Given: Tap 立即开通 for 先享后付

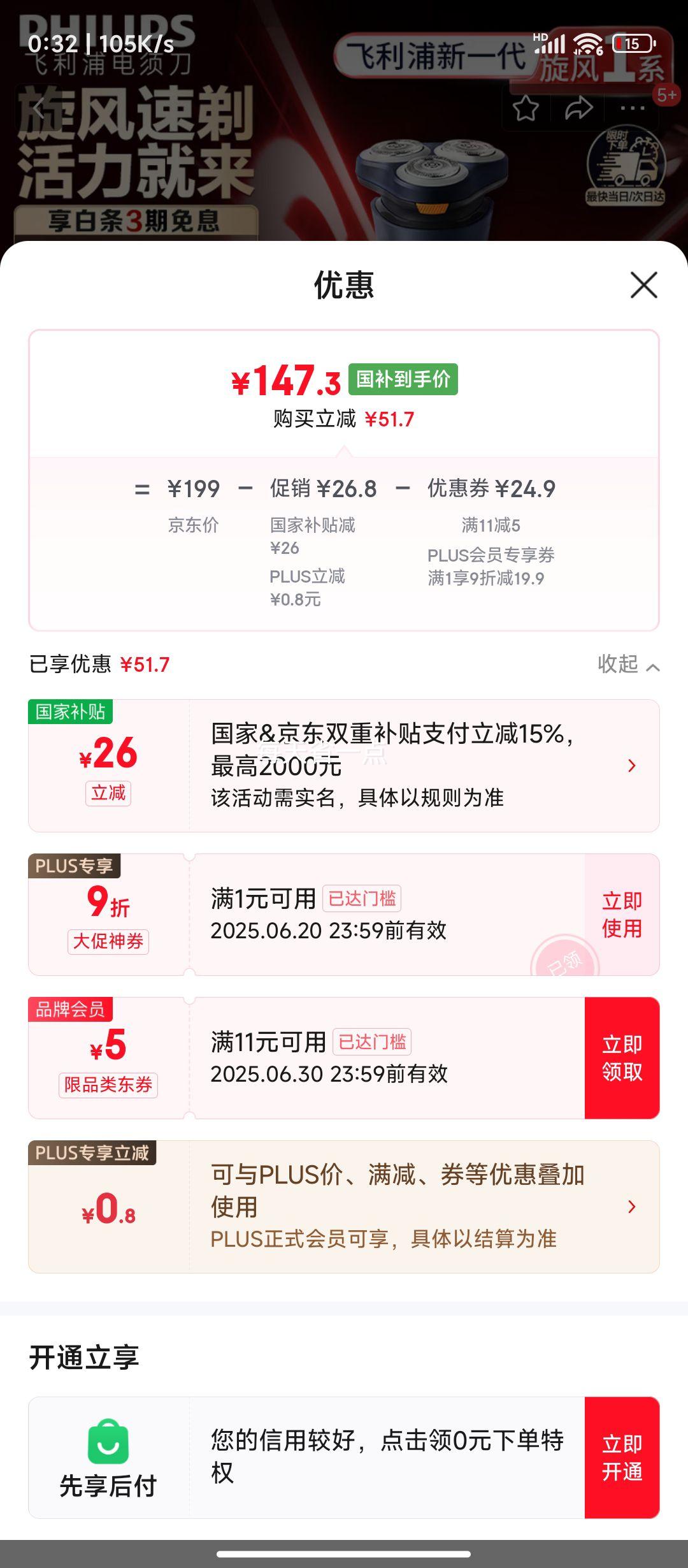Looking at the screenshot, I should click(622, 1457).
